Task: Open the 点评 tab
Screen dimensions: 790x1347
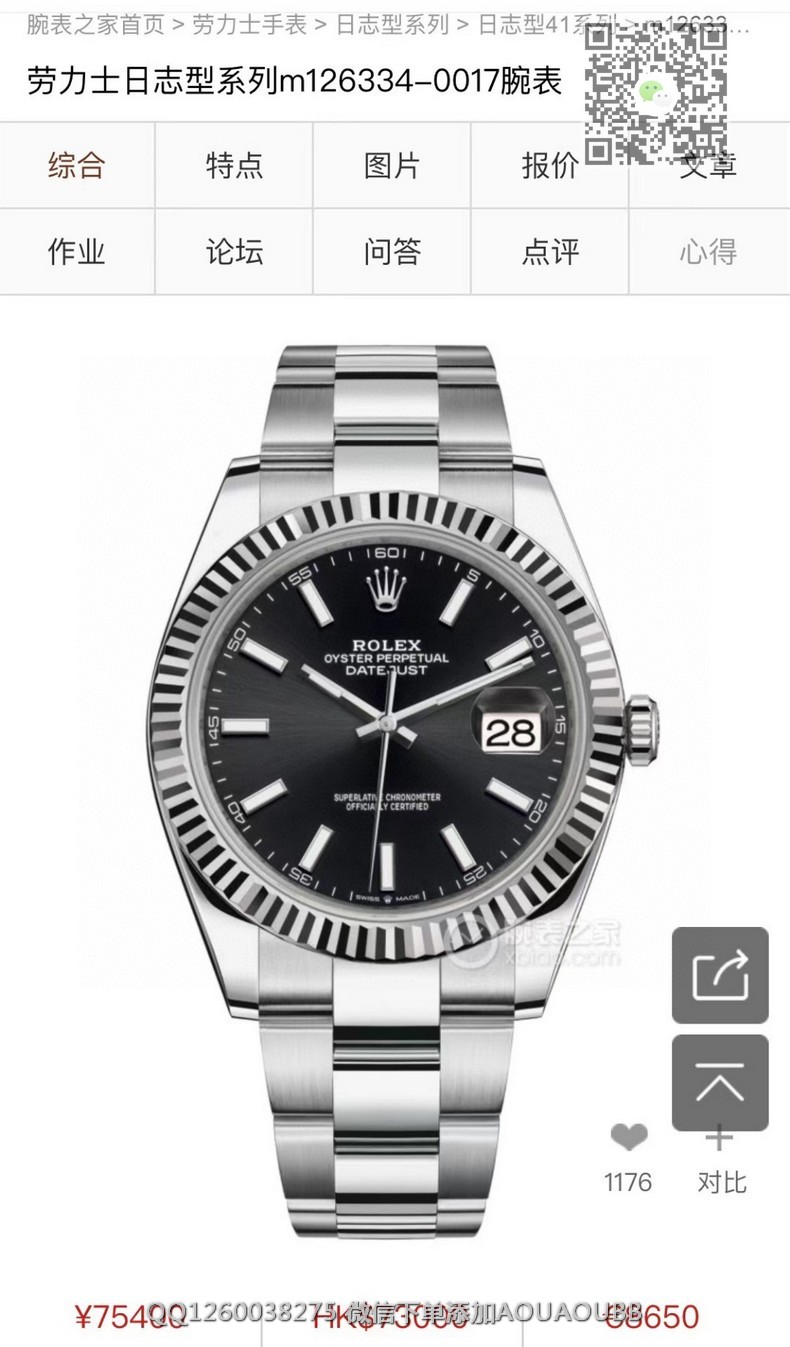Action: click(x=550, y=252)
